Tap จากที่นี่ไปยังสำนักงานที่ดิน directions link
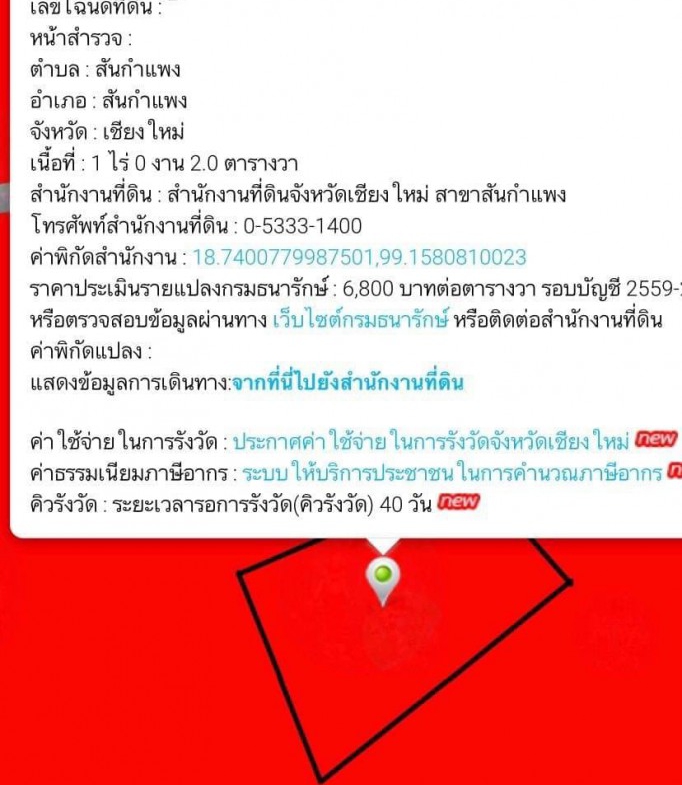682x785 pixels. click(x=348, y=382)
